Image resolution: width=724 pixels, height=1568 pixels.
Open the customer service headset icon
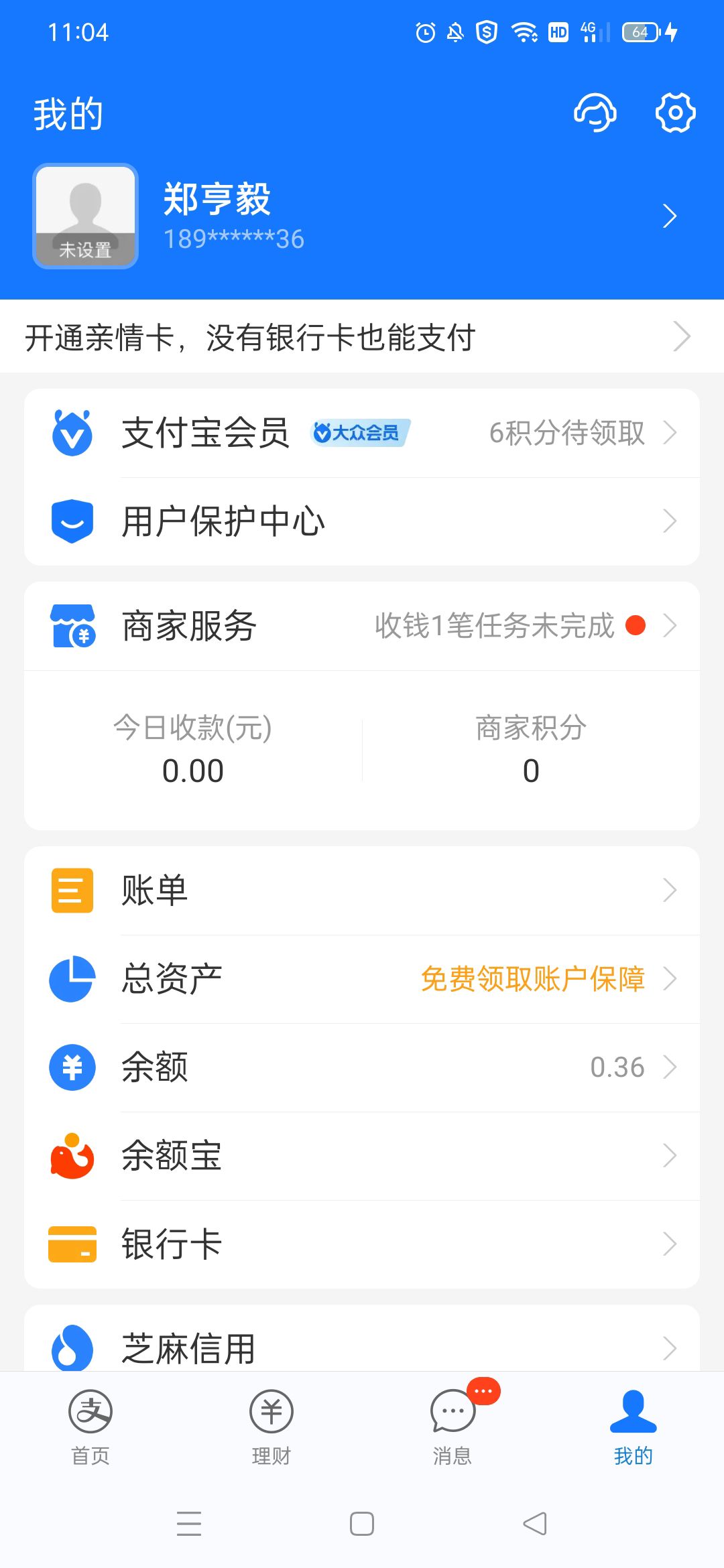tap(595, 113)
